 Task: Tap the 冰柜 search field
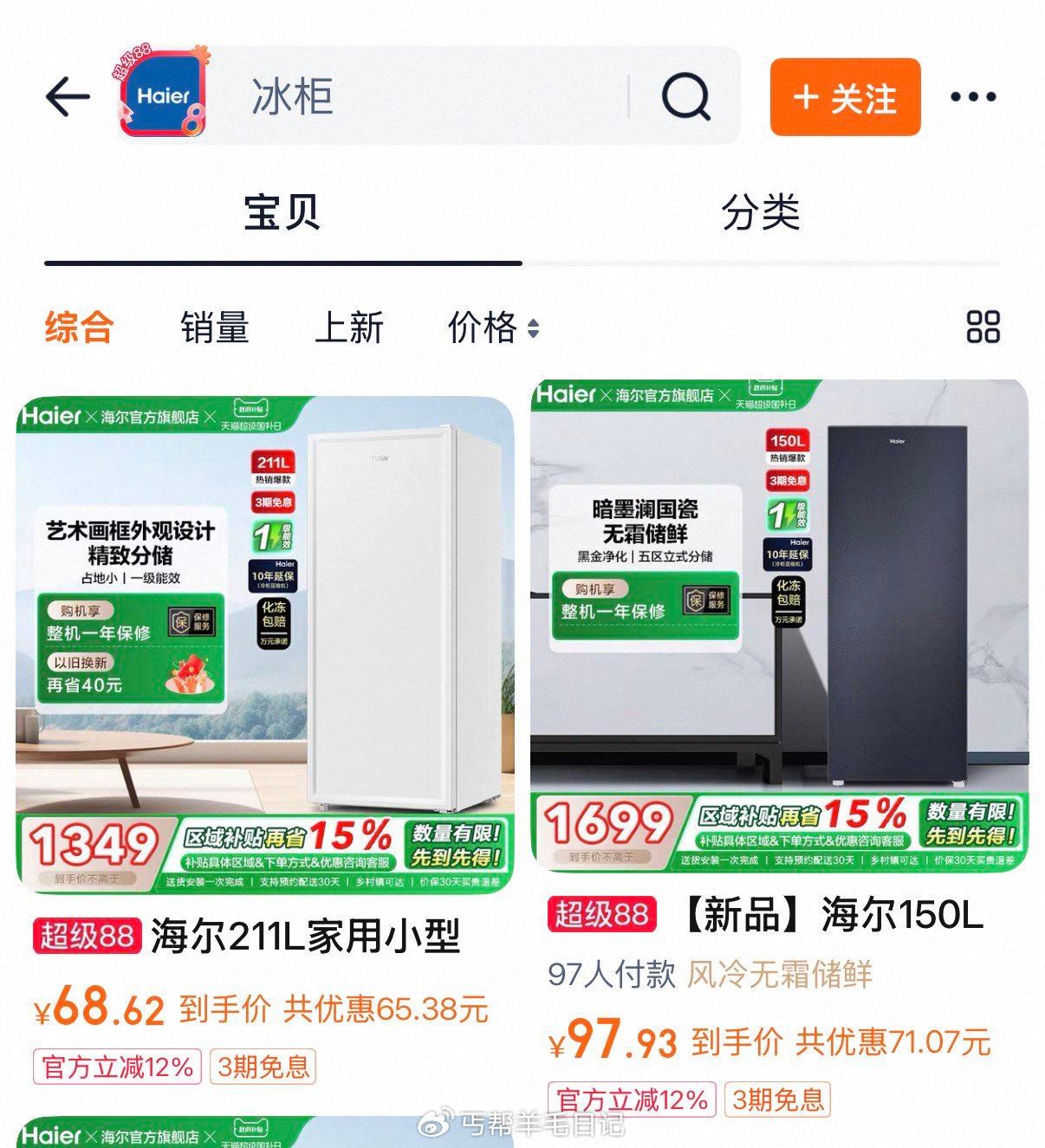tap(433, 95)
